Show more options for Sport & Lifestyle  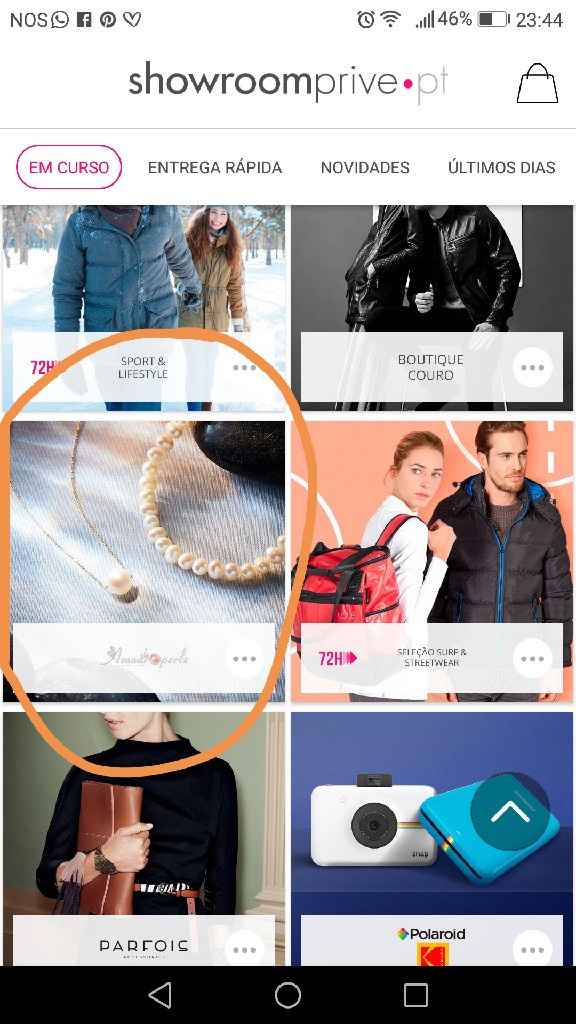[x=245, y=368]
